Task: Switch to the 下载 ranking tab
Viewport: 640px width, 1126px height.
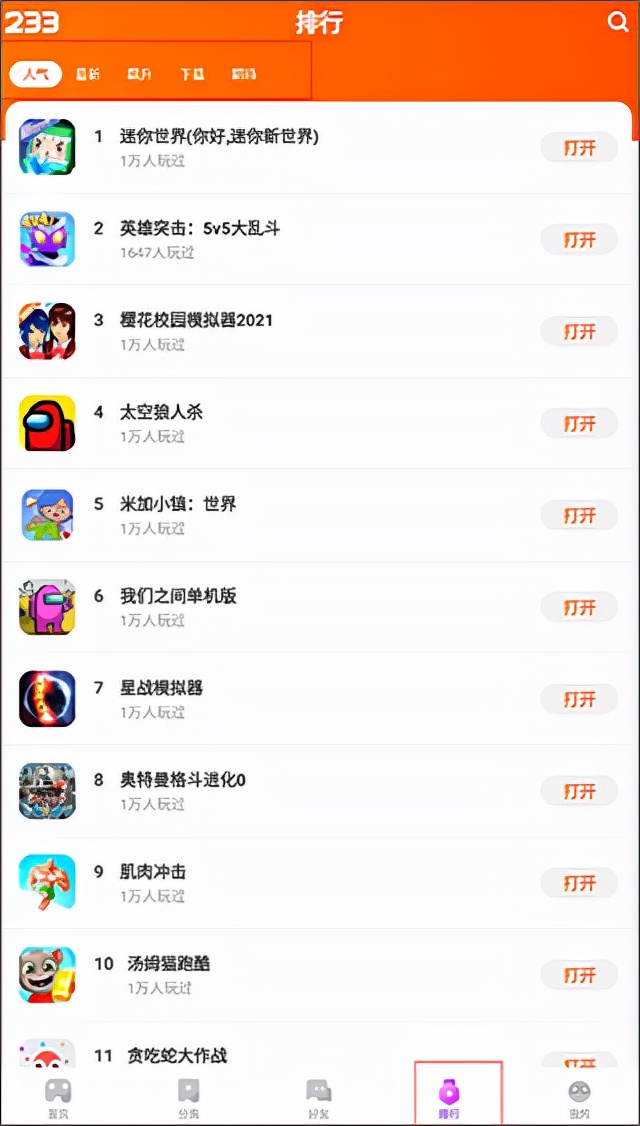Action: tap(192, 74)
